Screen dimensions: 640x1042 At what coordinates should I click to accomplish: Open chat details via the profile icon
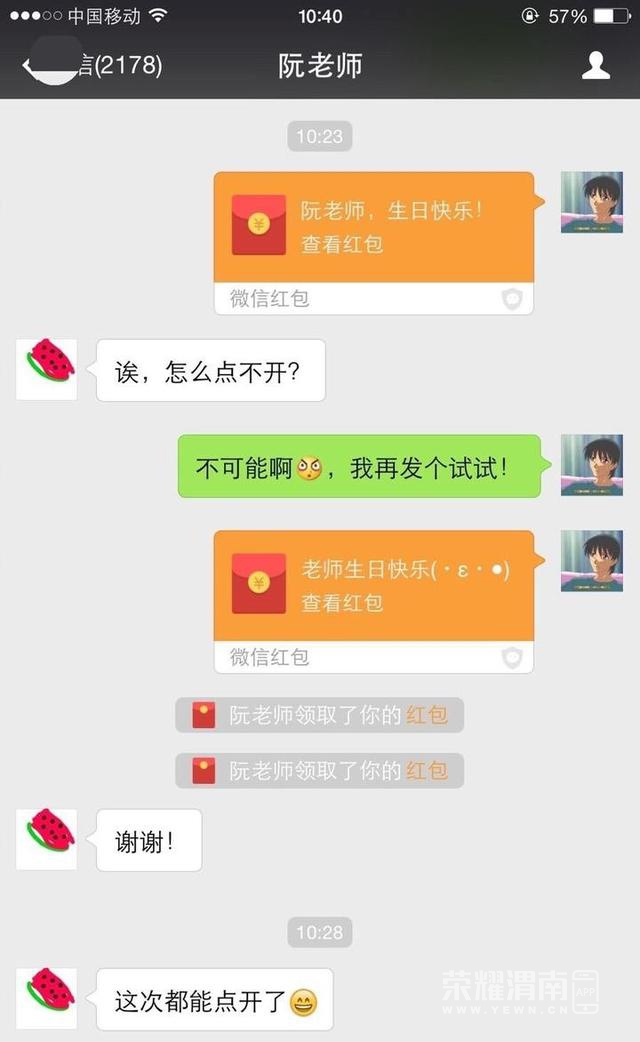(596, 66)
